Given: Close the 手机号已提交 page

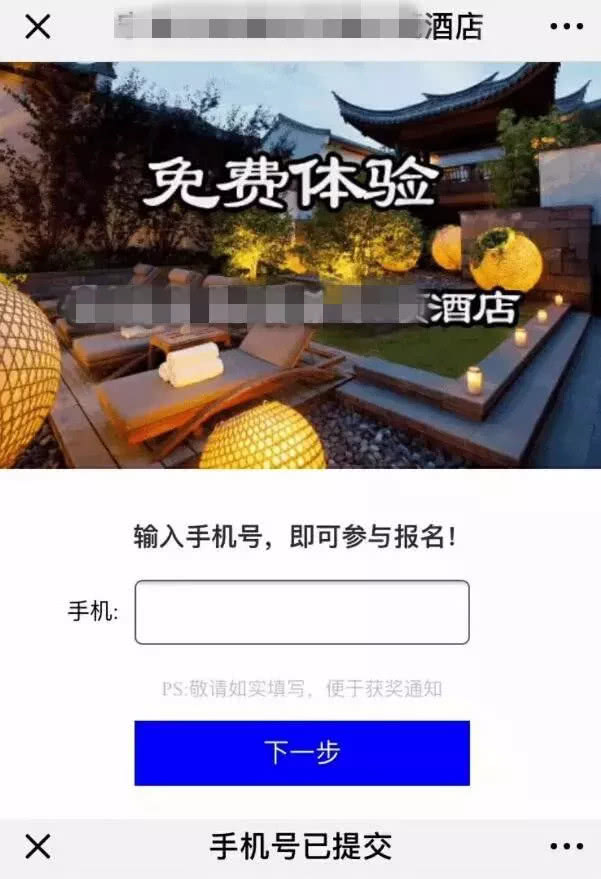Looking at the screenshot, I should [37, 848].
